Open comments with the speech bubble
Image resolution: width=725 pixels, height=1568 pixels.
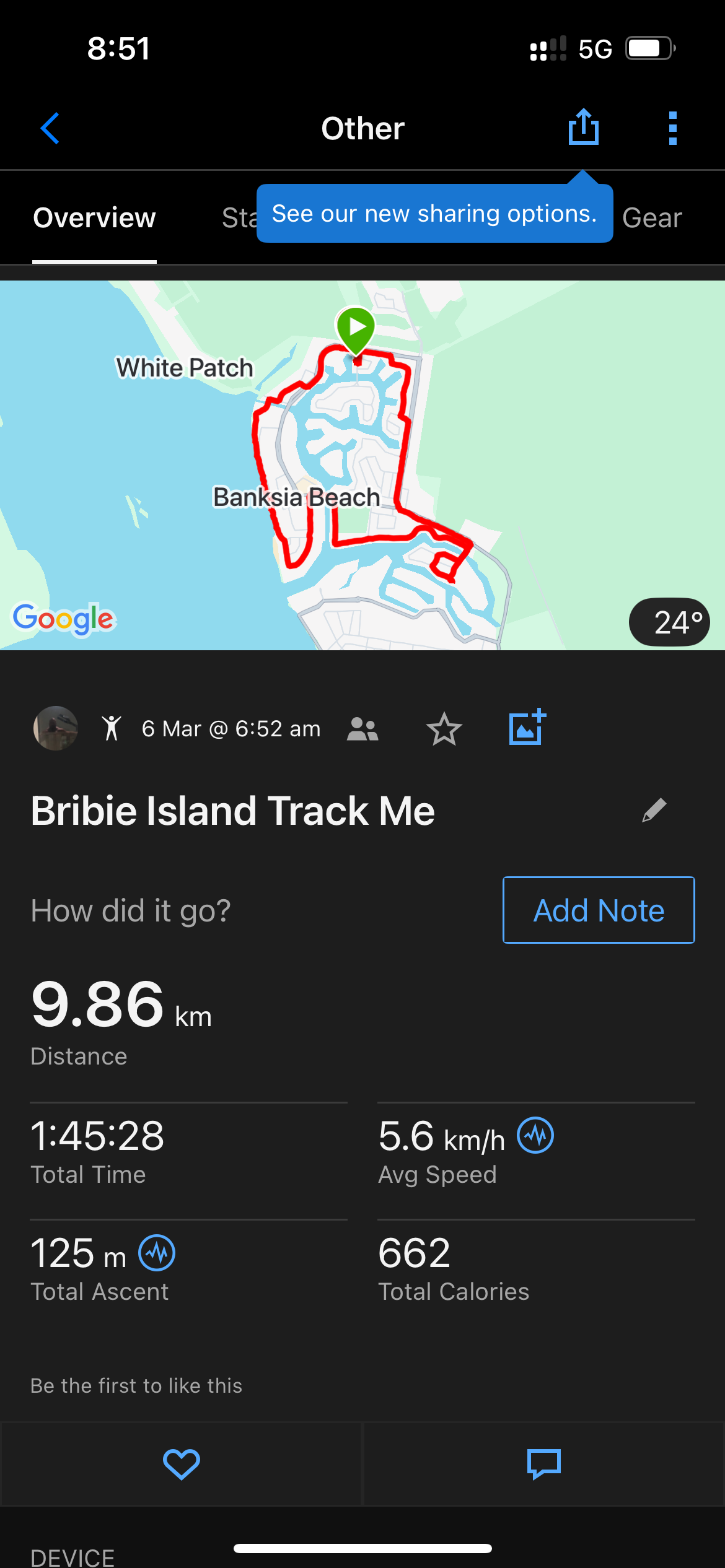click(544, 1464)
